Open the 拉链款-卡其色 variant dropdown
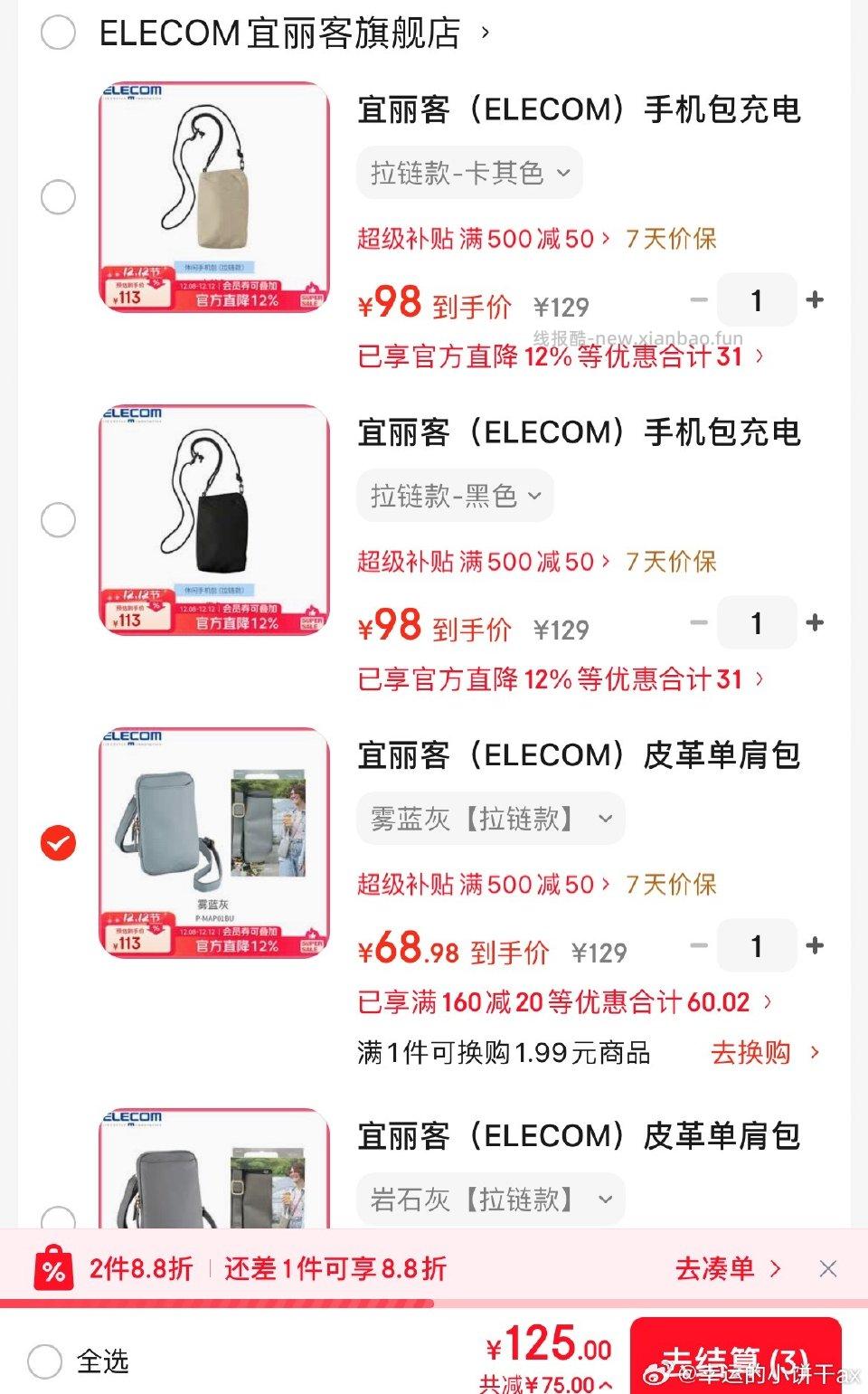Viewport: 868px width, 1394px height. pyautogui.click(x=467, y=173)
